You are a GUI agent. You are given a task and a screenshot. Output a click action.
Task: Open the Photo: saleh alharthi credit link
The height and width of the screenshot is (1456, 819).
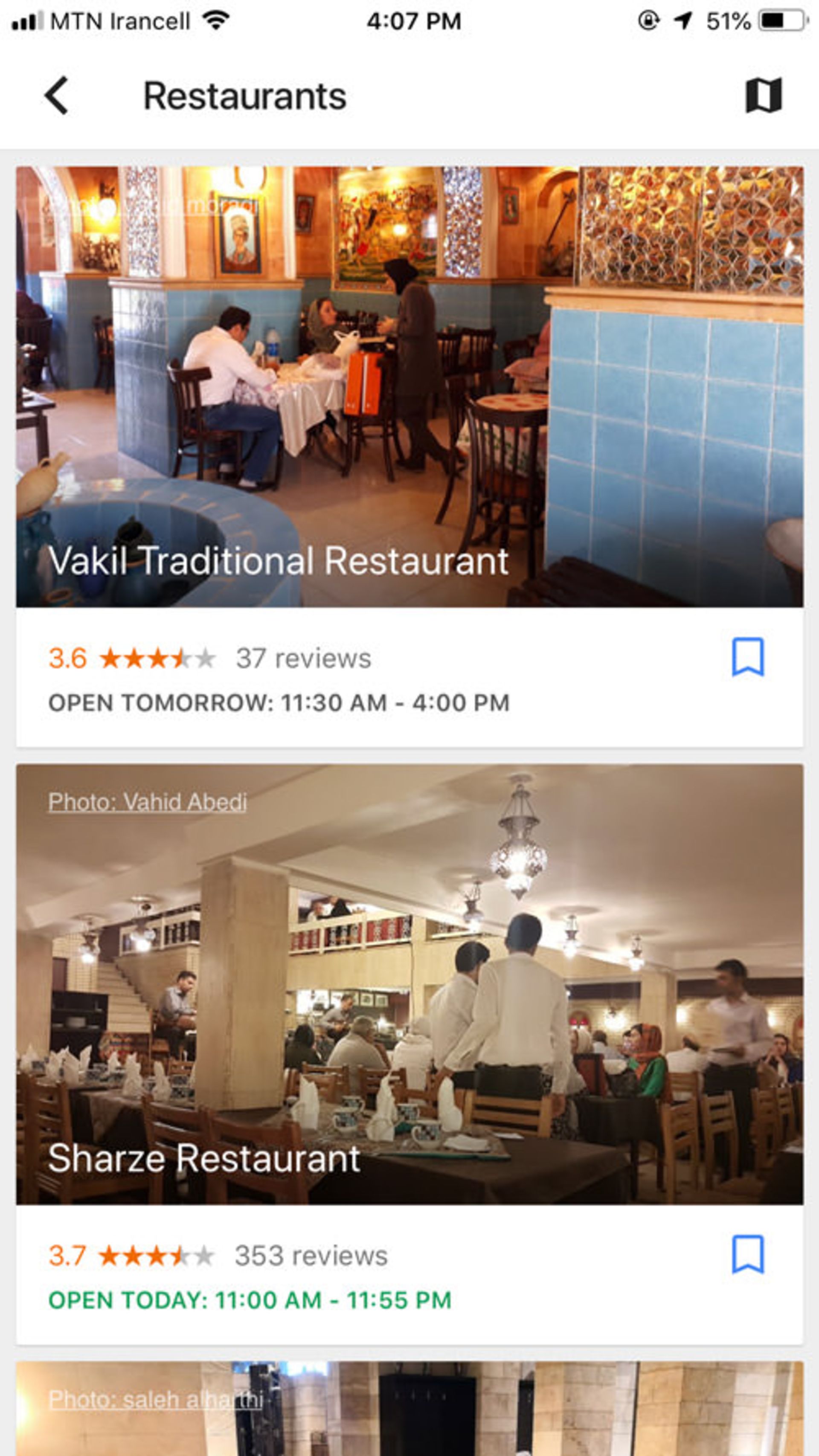click(155, 1399)
